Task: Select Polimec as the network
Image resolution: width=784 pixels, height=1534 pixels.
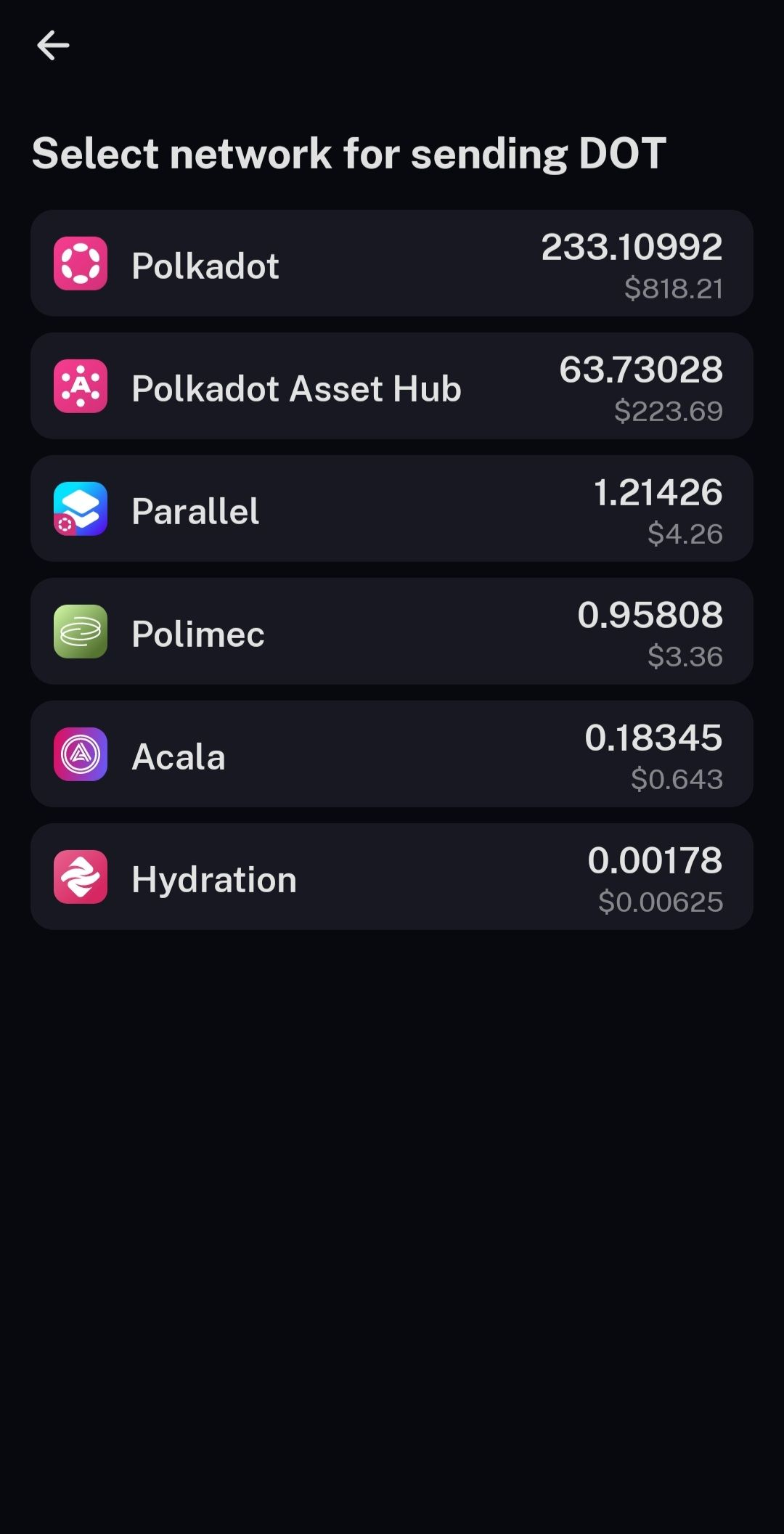Action: click(x=391, y=632)
